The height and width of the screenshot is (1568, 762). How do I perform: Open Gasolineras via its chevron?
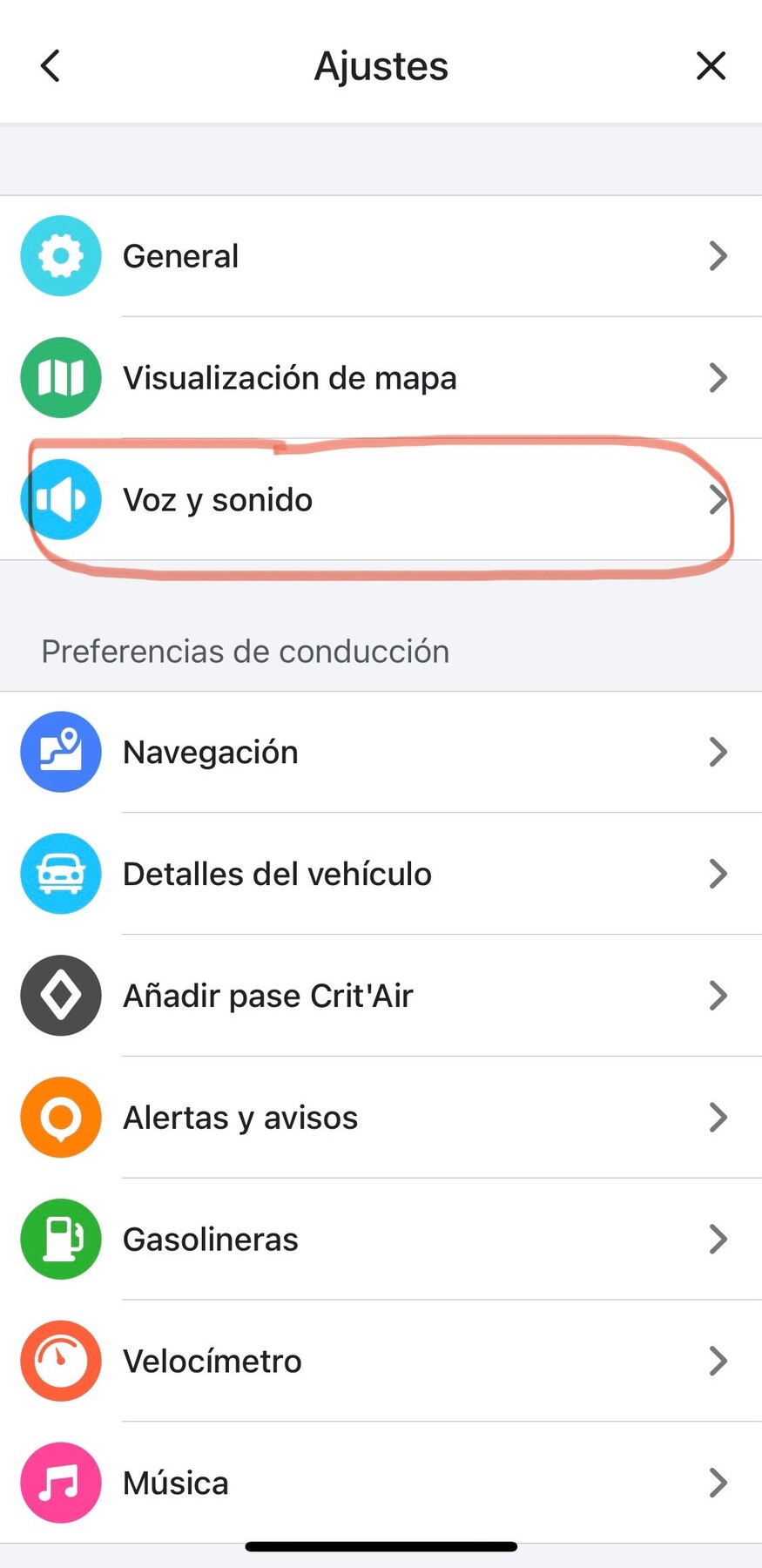click(718, 1239)
